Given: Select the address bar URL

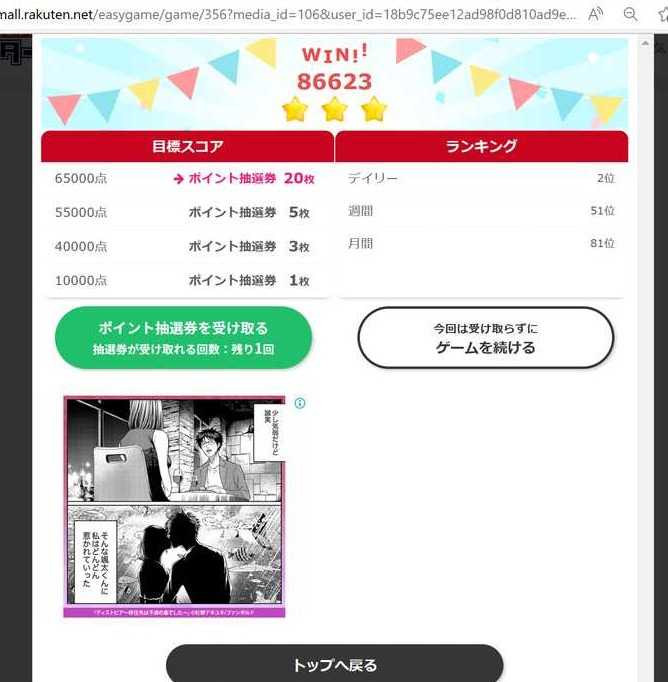Looking at the screenshot, I should 290,14.
